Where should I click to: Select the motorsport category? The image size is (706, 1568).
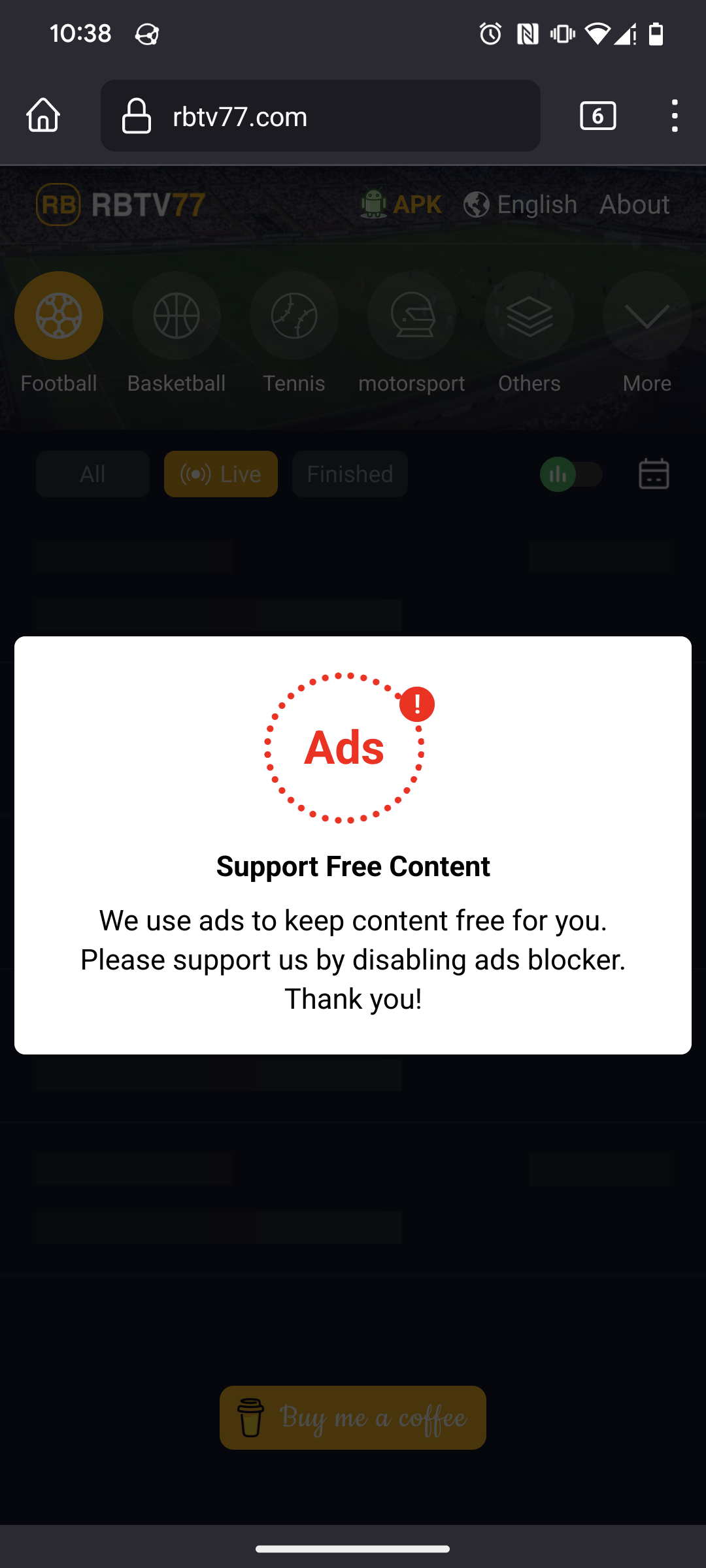412,316
